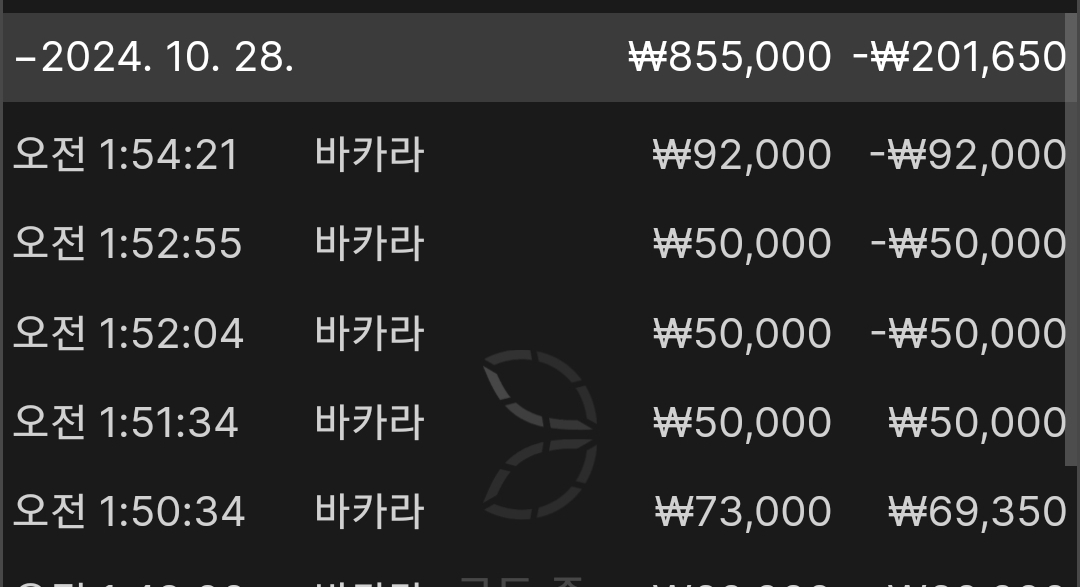Image resolution: width=1080 pixels, height=587 pixels.
Task: Open the 1:50:34 baccarat entry
Action: (x=370, y=511)
